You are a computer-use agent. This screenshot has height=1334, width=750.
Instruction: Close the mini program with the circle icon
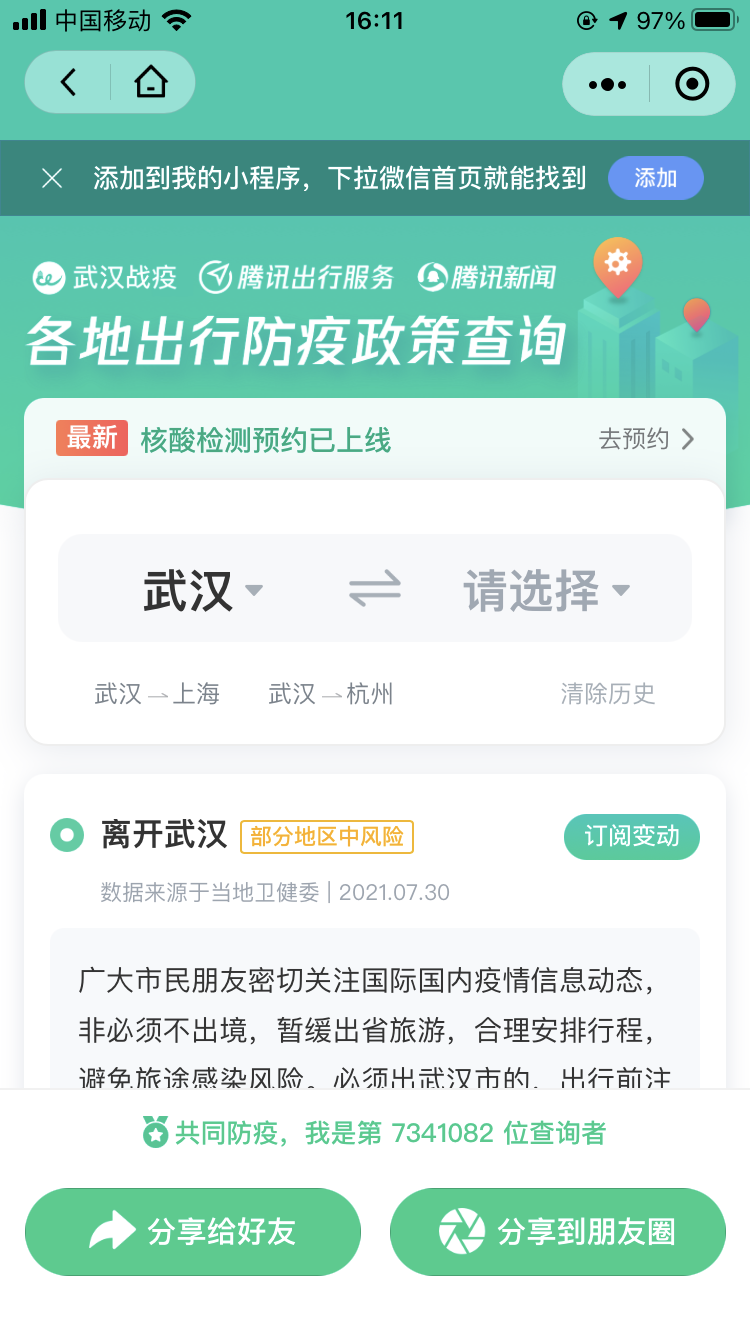691,84
